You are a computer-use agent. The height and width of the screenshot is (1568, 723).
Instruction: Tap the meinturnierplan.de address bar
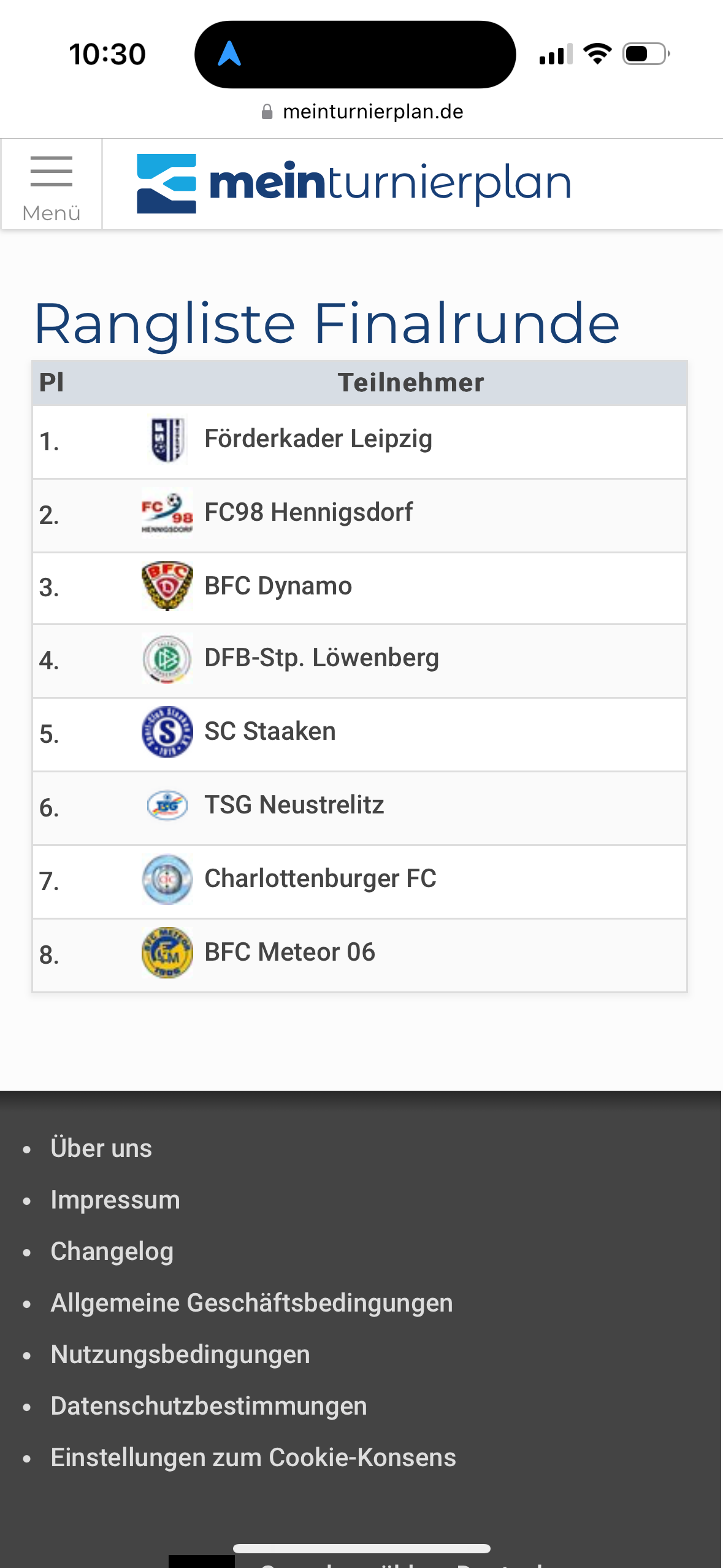(362, 112)
